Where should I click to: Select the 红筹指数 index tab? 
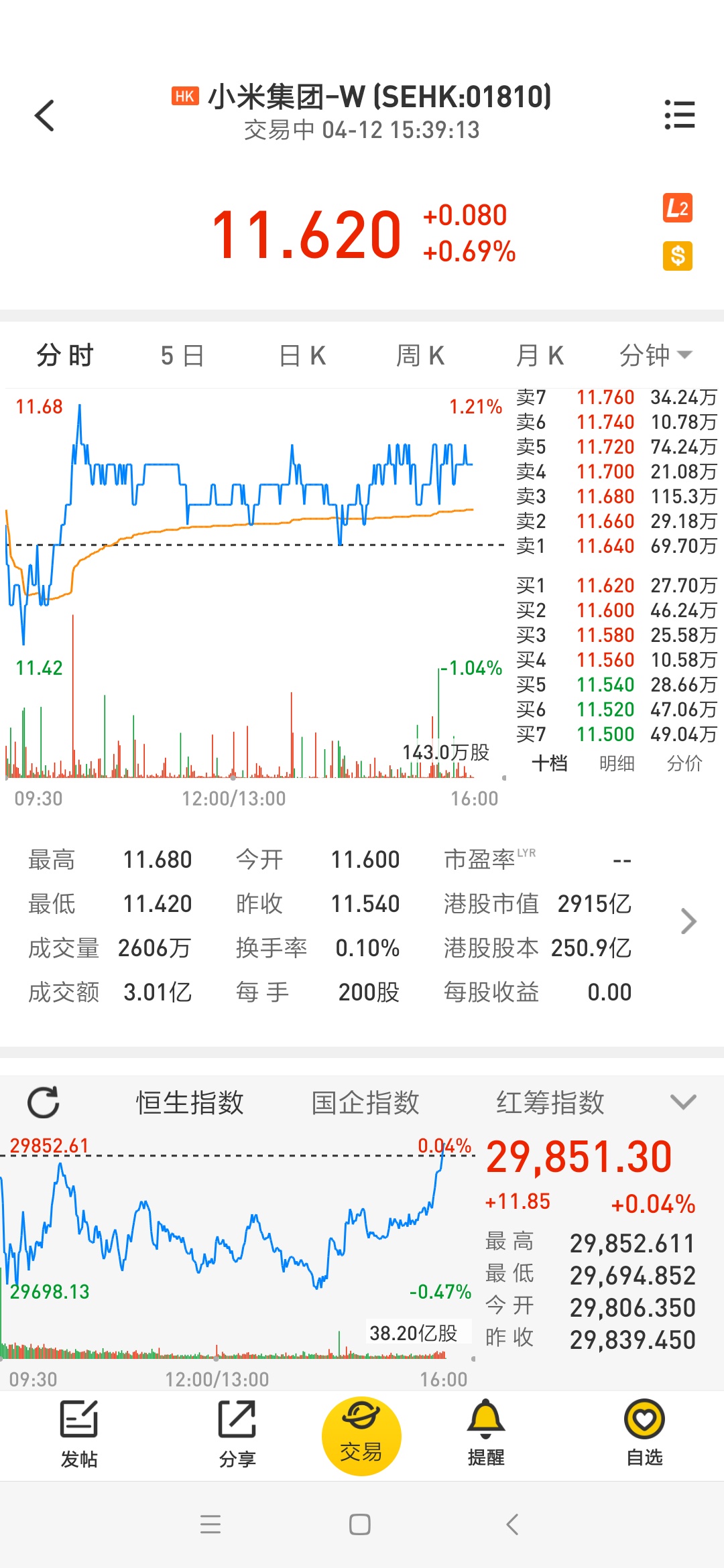pos(550,1102)
